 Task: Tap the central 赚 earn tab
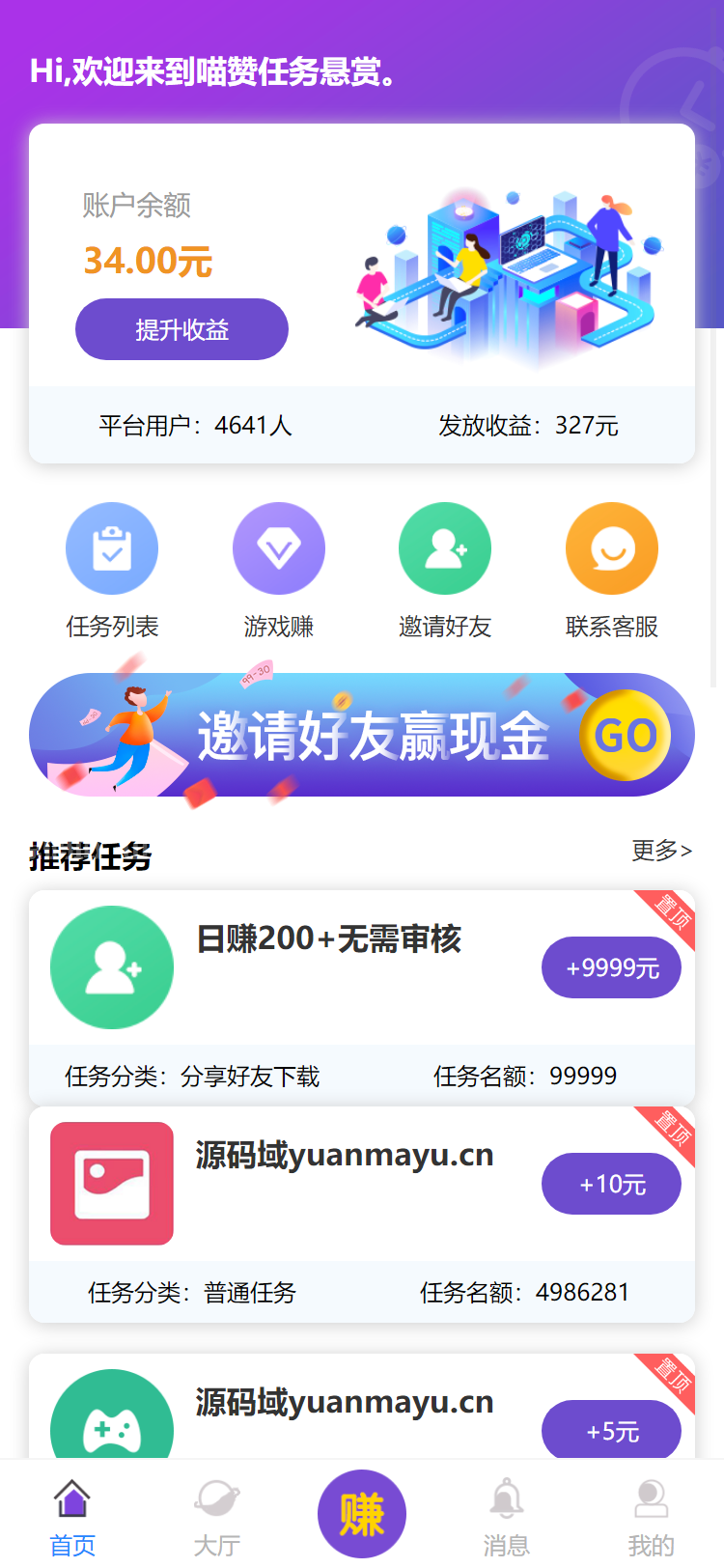pos(362,1512)
